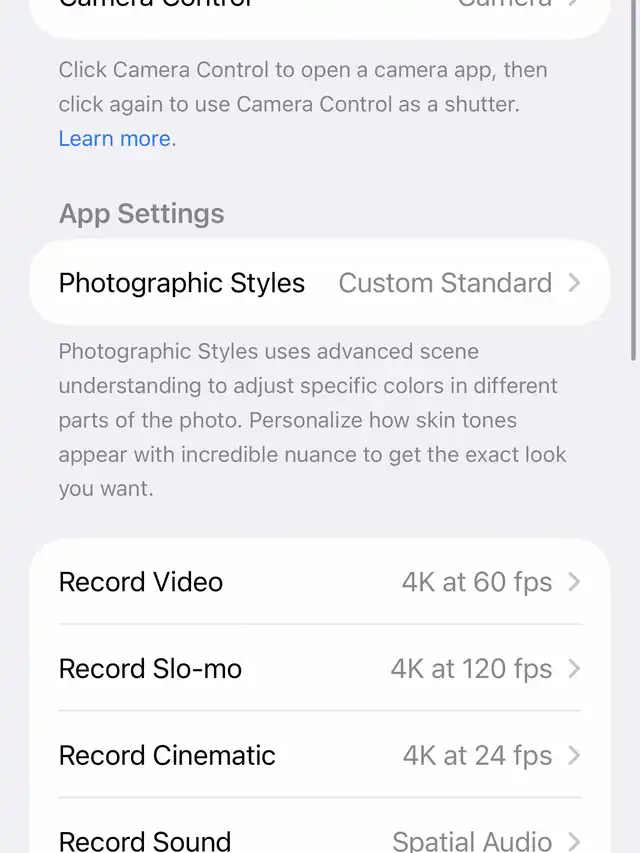
Task: Open Record Sound options
Action: [x=320, y=838]
